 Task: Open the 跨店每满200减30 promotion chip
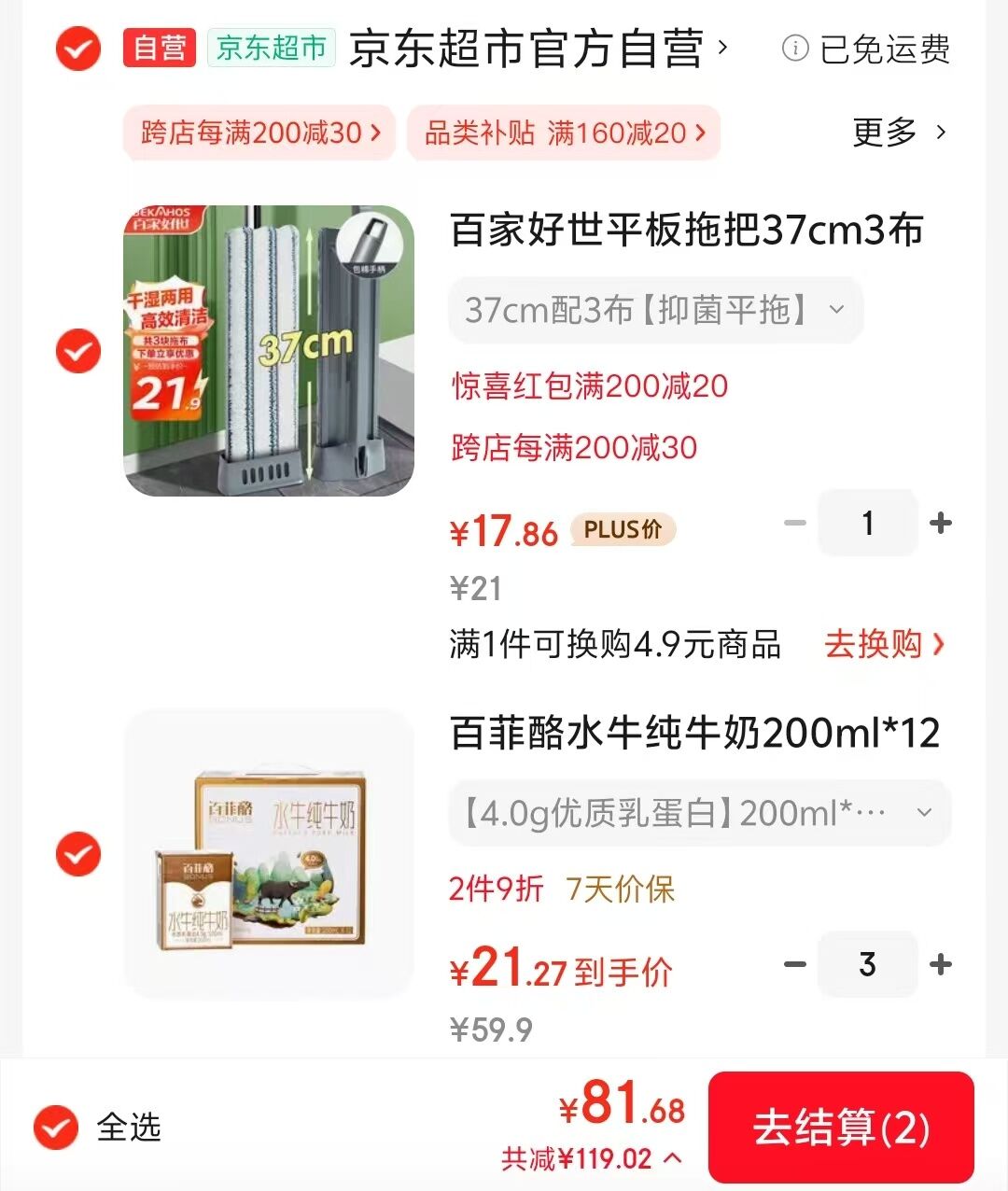point(260,133)
